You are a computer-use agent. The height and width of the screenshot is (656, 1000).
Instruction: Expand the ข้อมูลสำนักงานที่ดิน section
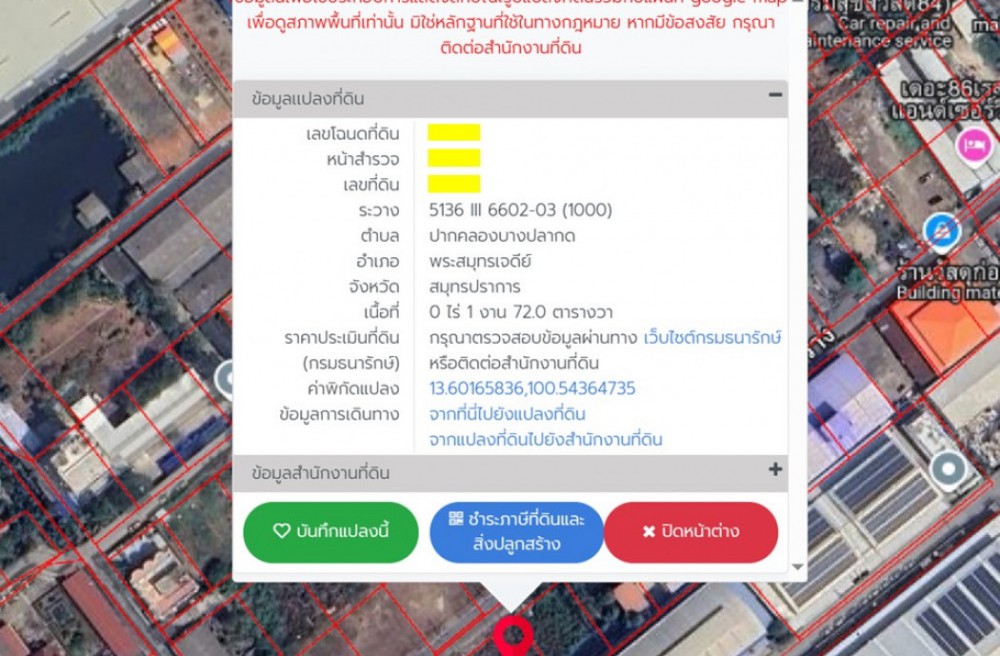[774, 470]
